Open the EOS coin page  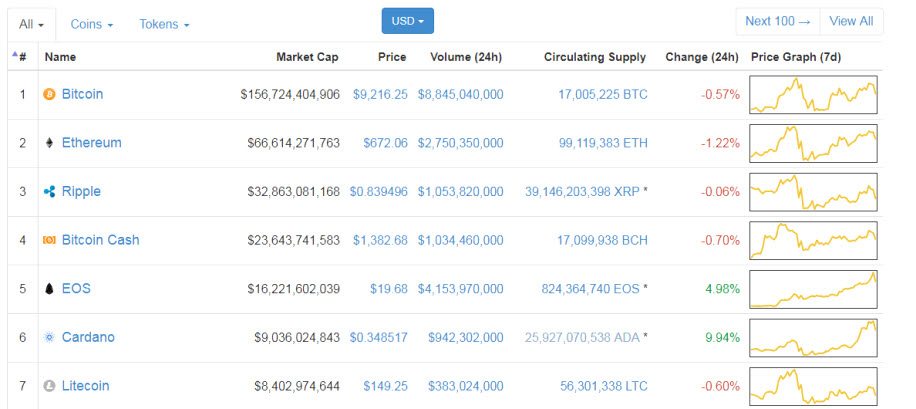coord(76,289)
